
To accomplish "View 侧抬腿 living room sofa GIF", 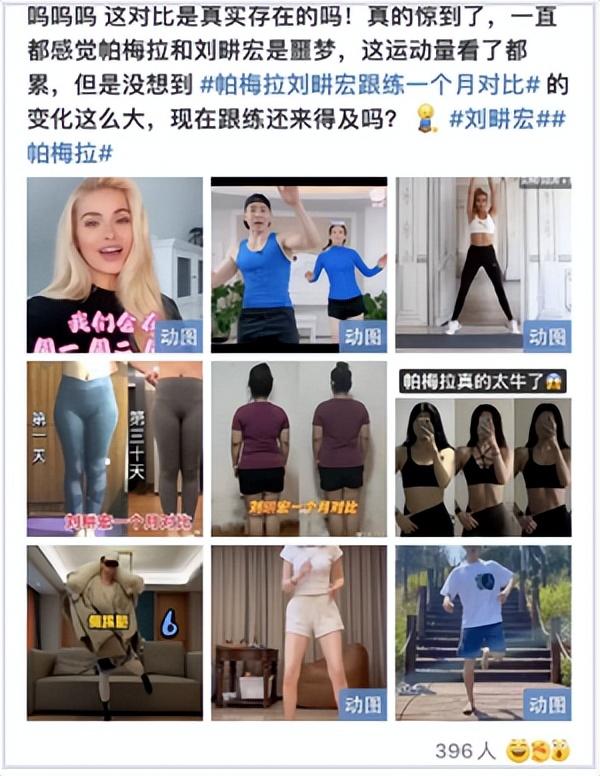I will [114, 632].
